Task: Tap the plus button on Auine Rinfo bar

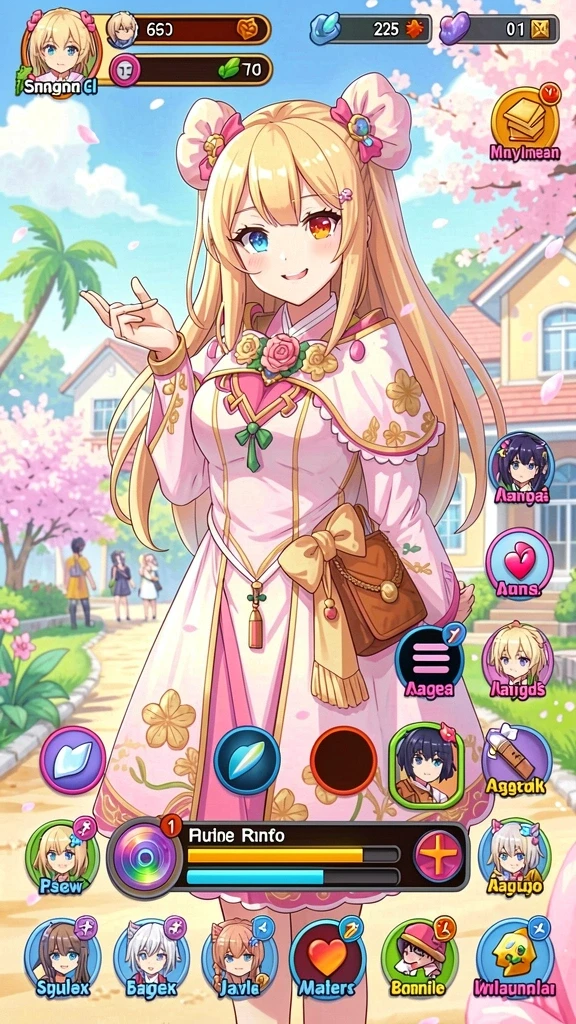Action: pyautogui.click(x=438, y=856)
